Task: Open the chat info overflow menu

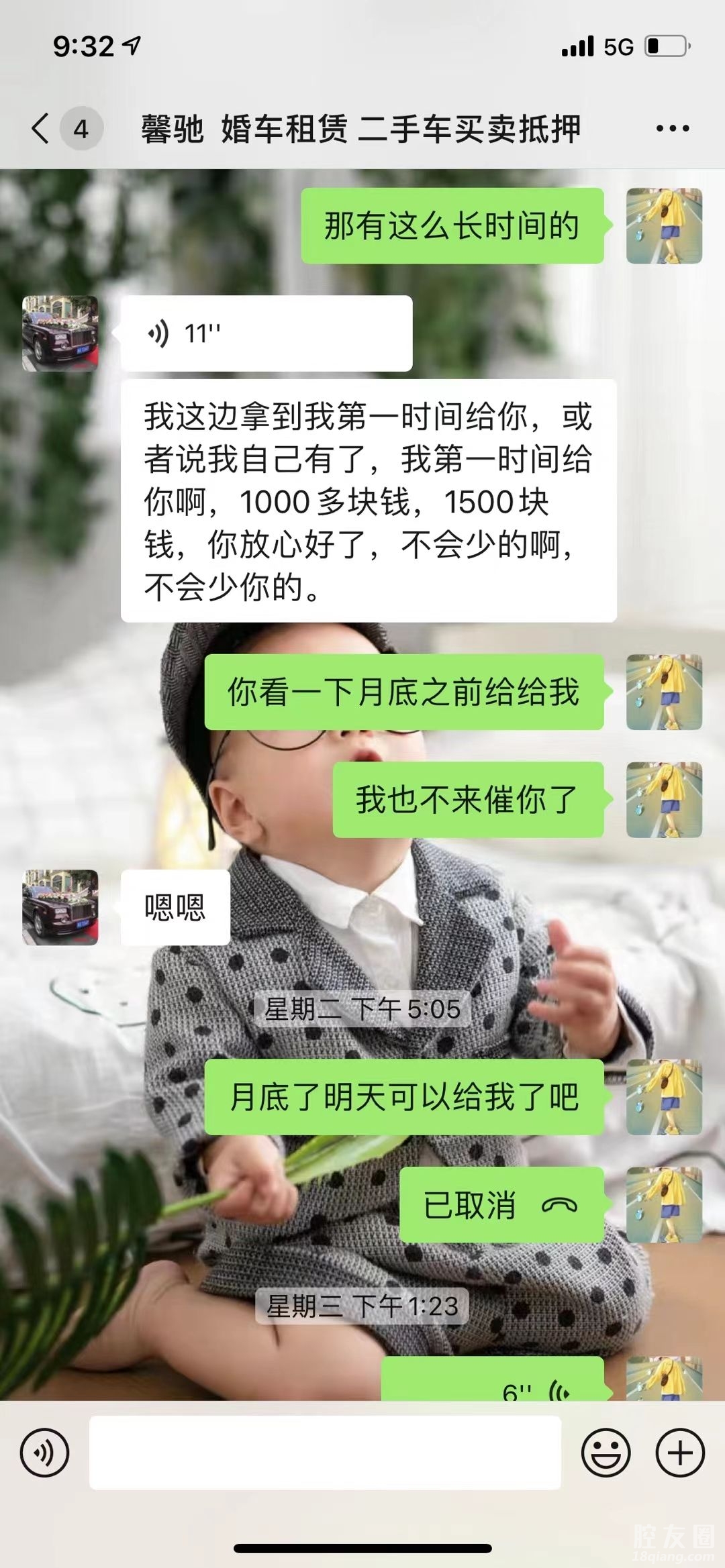Action: (672, 128)
